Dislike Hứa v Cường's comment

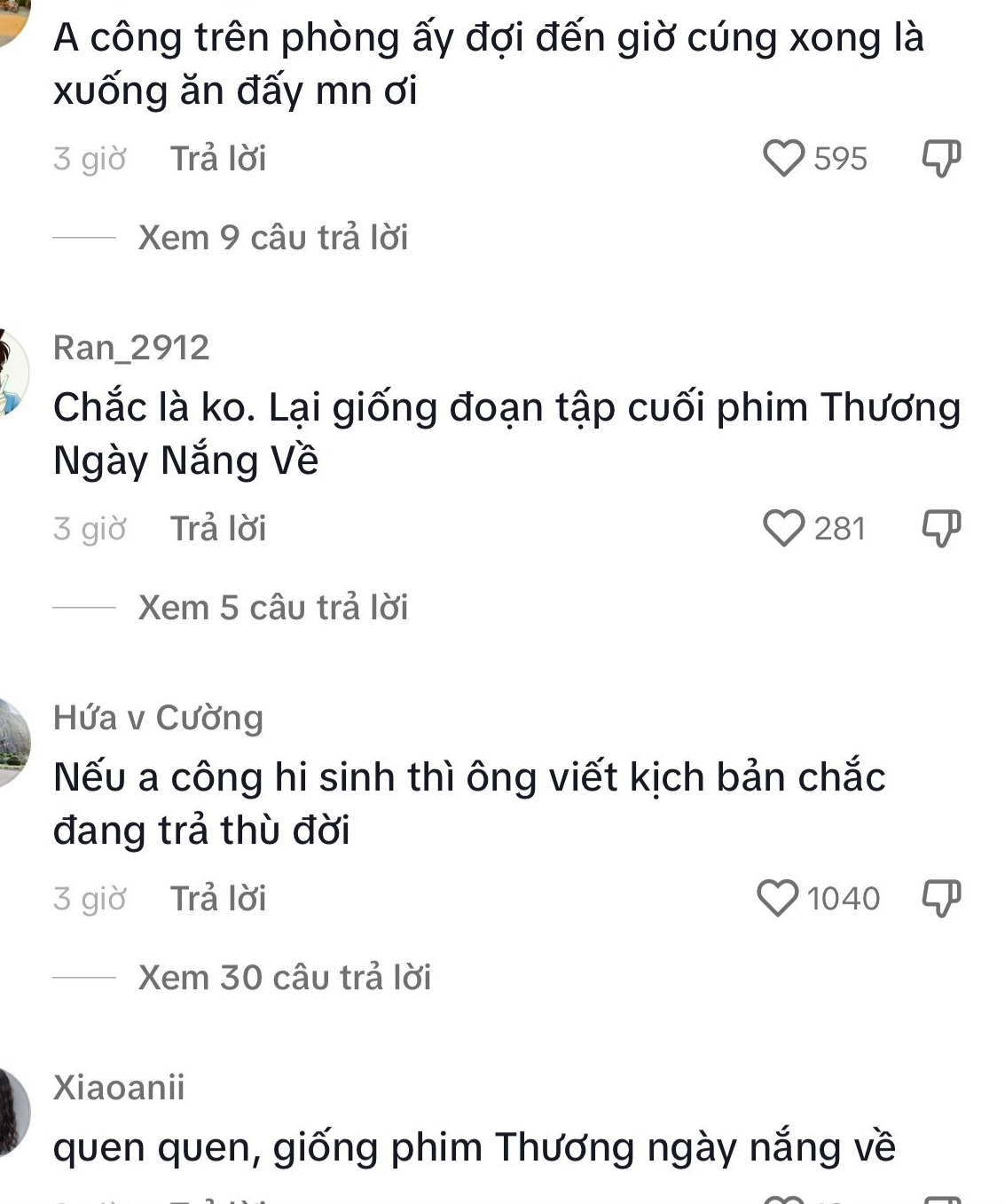[x=940, y=899]
